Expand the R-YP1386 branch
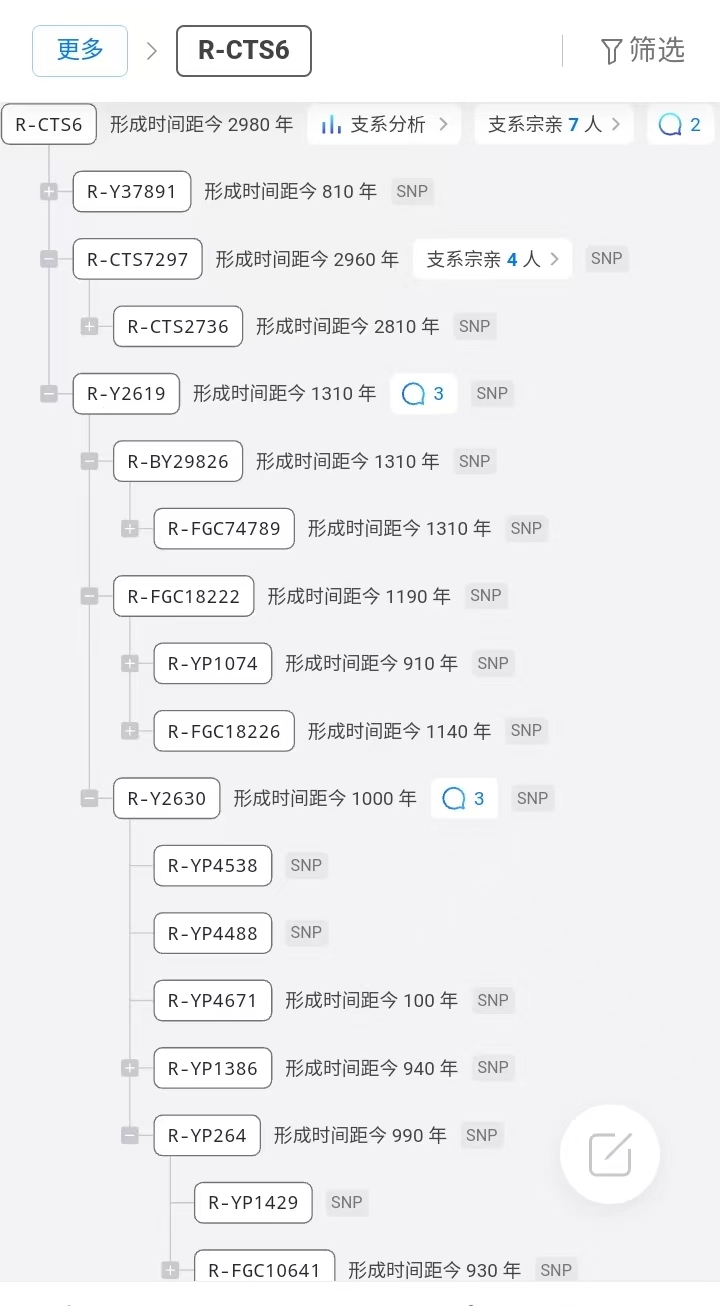Image resolution: width=720 pixels, height=1306 pixels. [x=130, y=1068]
